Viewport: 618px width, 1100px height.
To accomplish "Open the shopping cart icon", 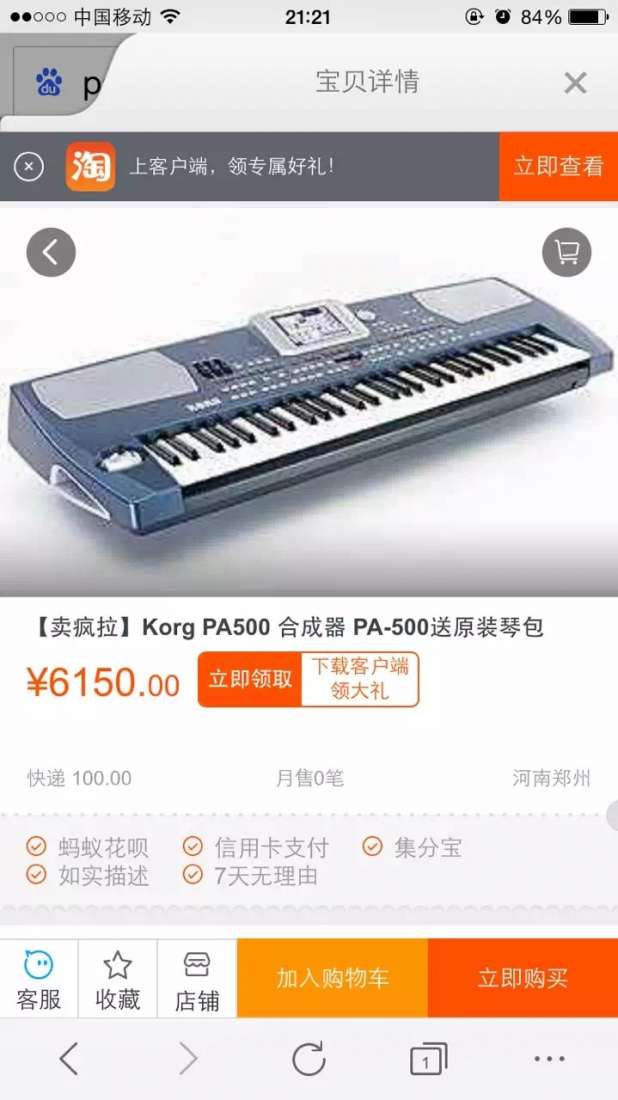I will [567, 253].
